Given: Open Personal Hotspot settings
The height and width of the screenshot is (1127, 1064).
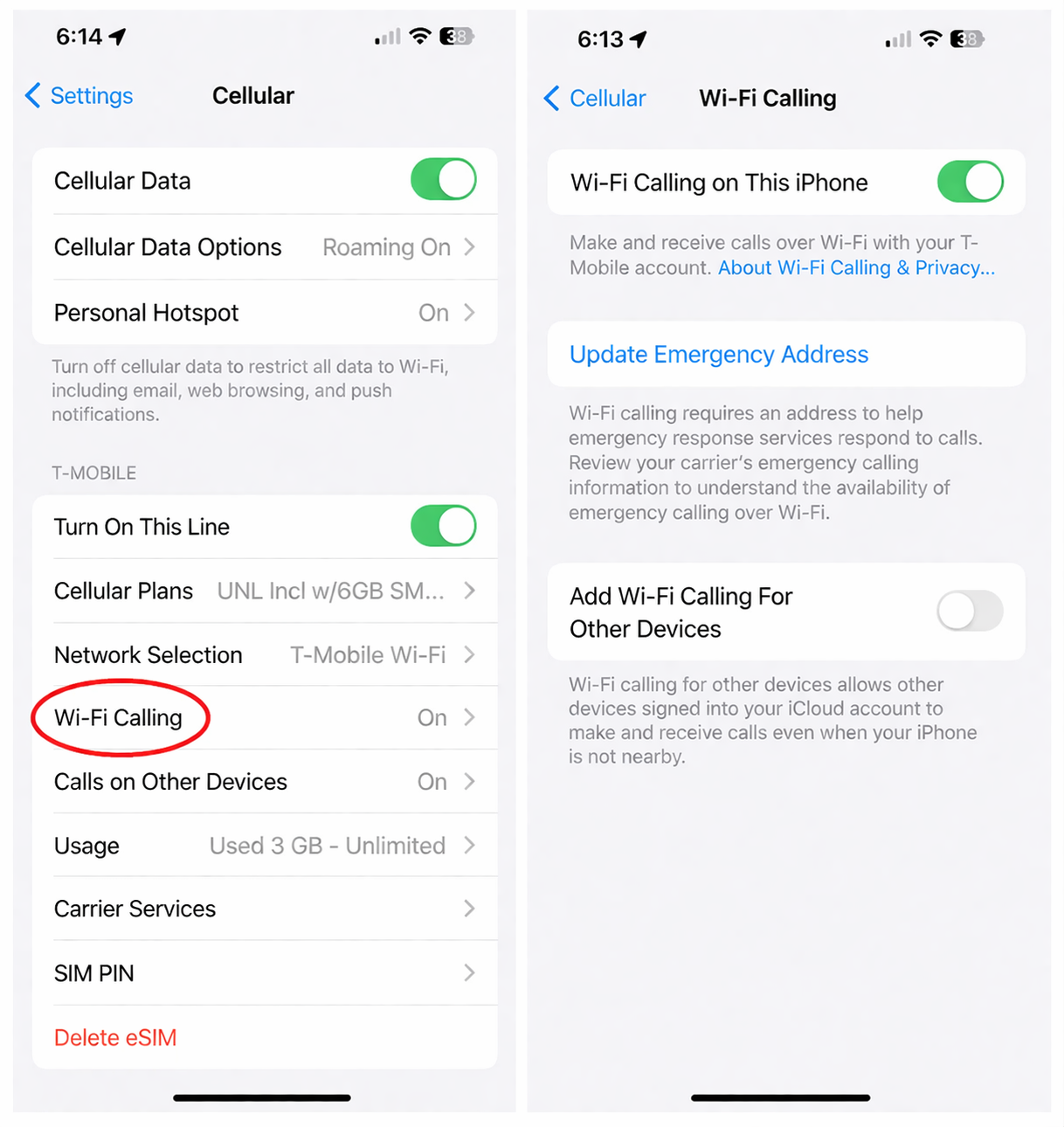Looking at the screenshot, I should tap(264, 313).
